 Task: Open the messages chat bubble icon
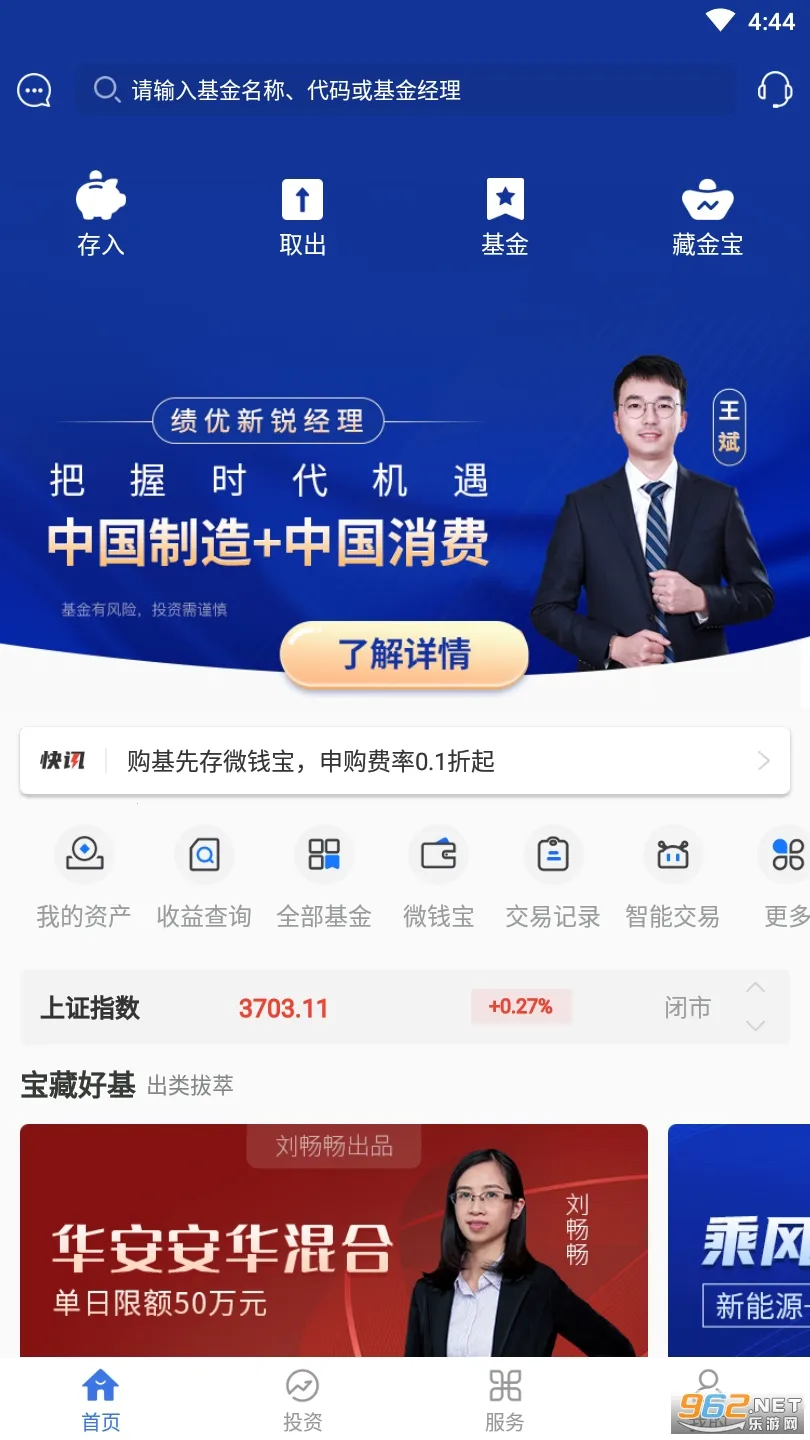point(34,91)
